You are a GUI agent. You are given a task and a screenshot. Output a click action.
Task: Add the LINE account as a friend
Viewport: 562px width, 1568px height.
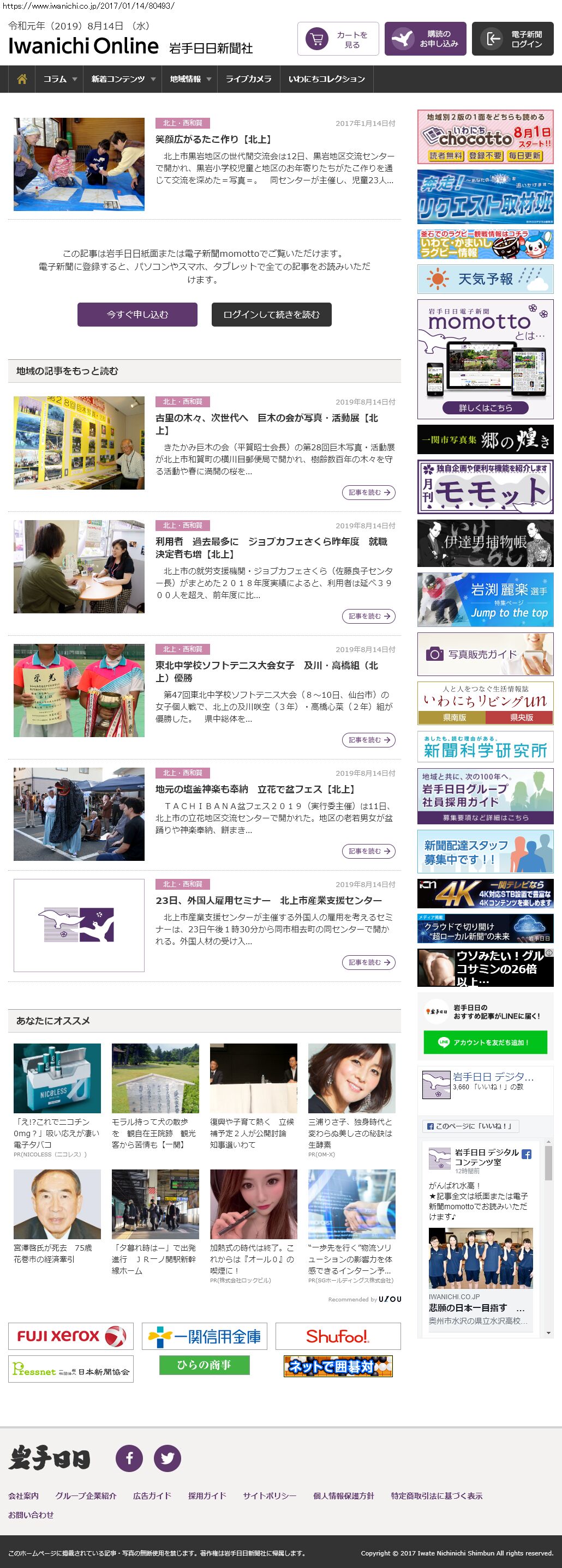485,1042
